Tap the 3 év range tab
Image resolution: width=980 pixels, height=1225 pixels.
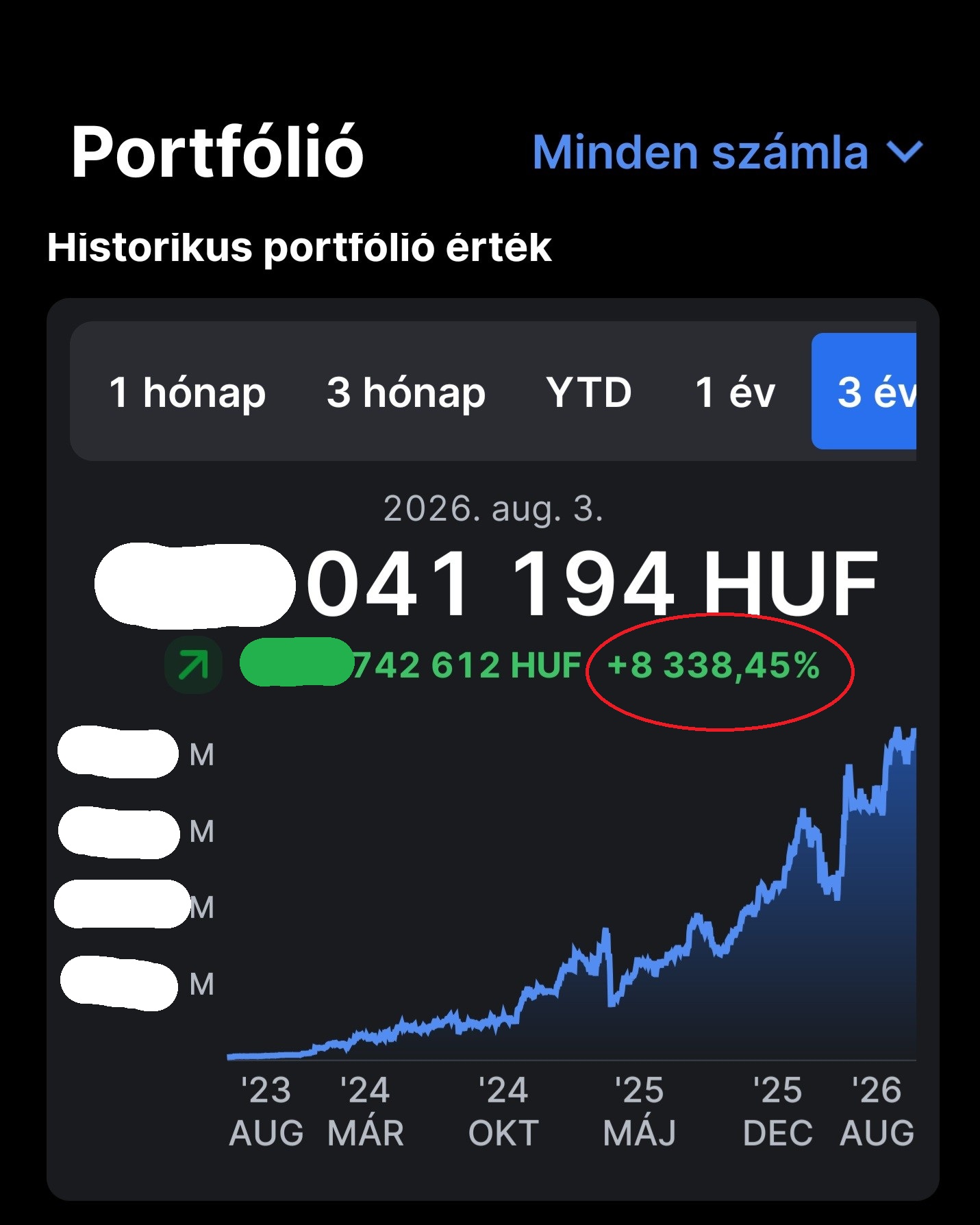pyautogui.click(x=864, y=391)
